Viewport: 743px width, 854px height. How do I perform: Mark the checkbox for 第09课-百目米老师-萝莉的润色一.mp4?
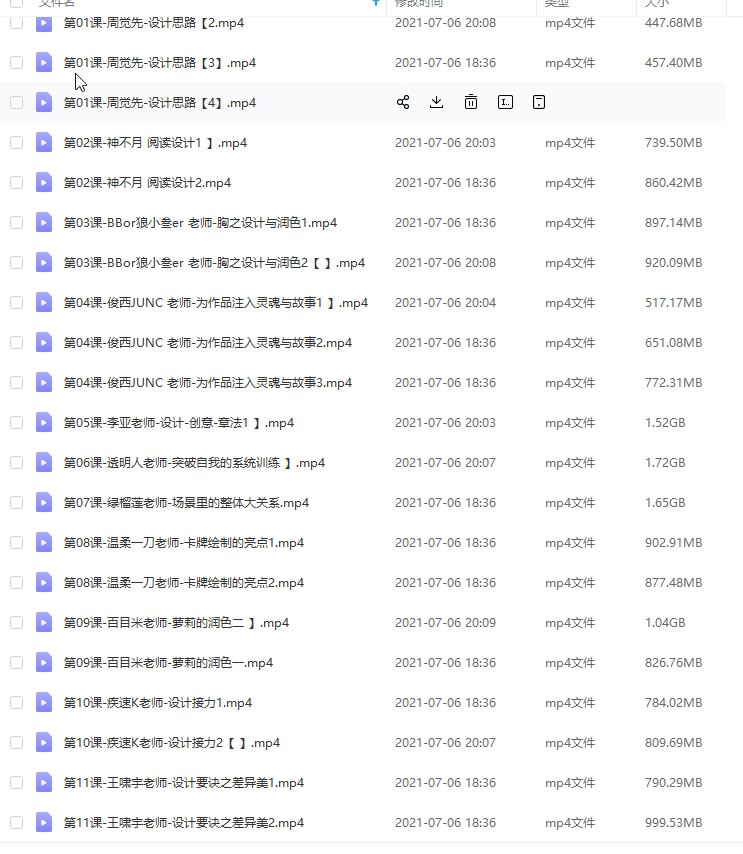[x=16, y=662]
